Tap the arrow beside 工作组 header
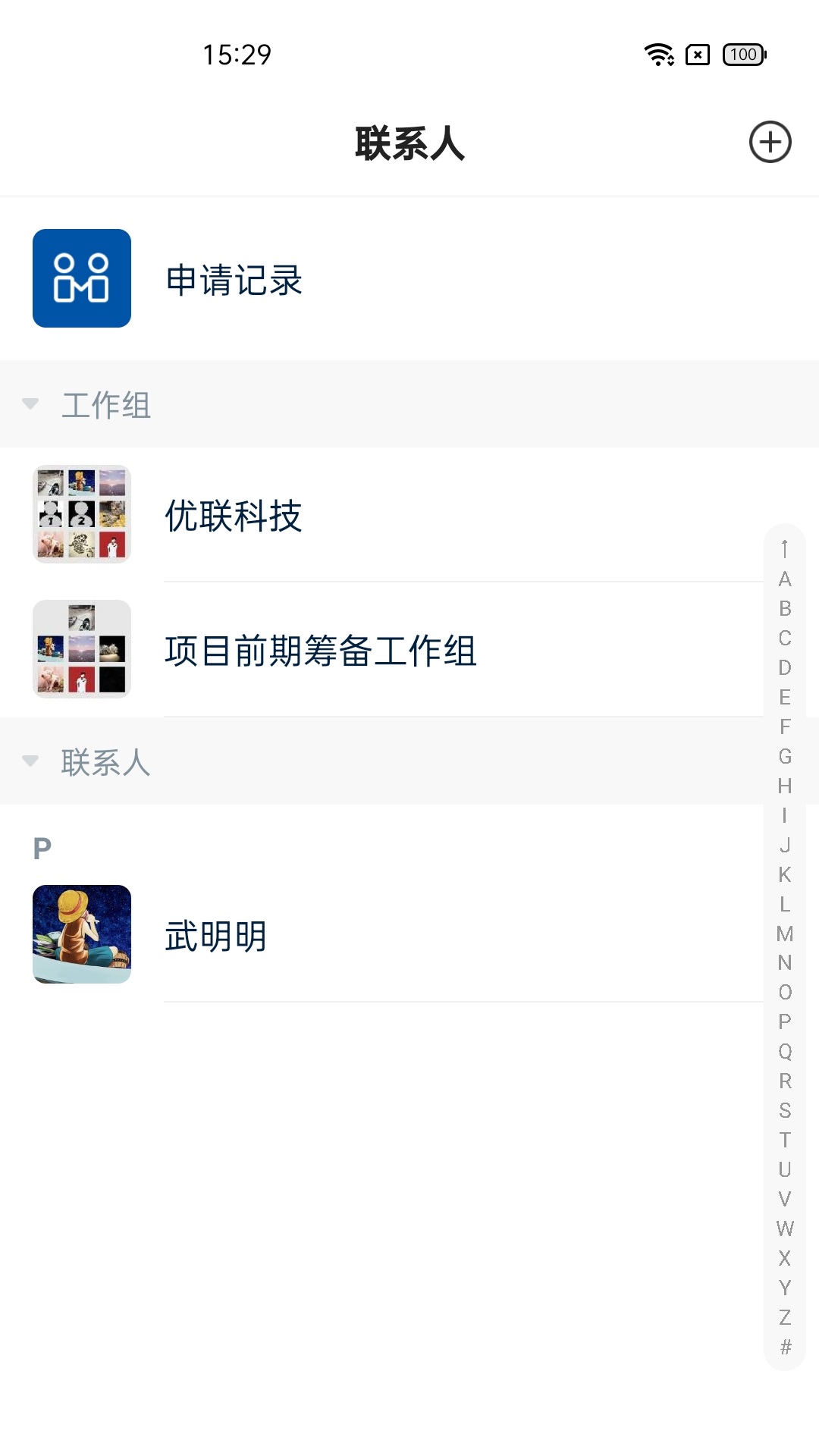This screenshot has width=819, height=1456. click(x=30, y=405)
